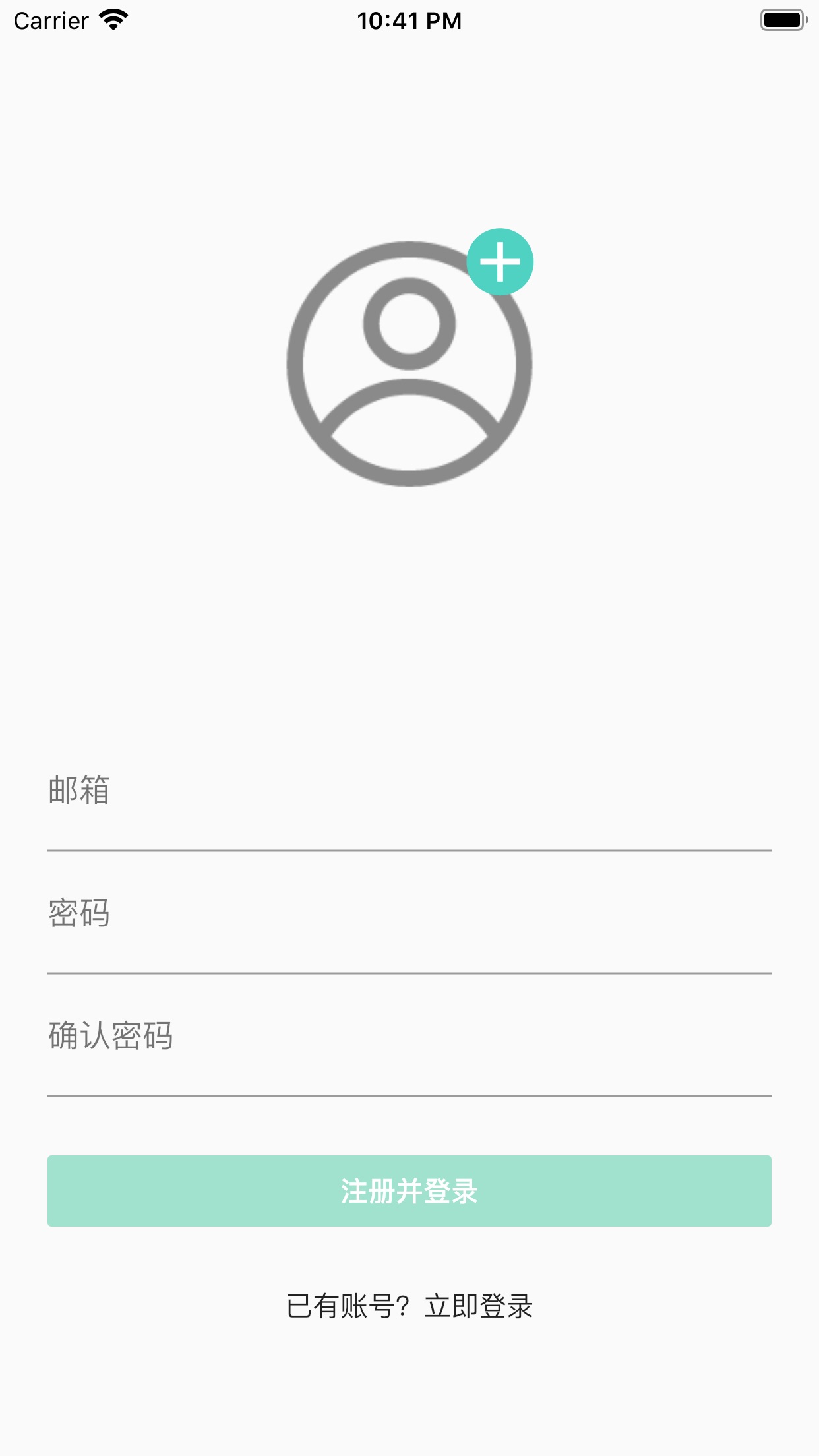
Task: Tap the profile avatar to add photo
Action: click(409, 359)
